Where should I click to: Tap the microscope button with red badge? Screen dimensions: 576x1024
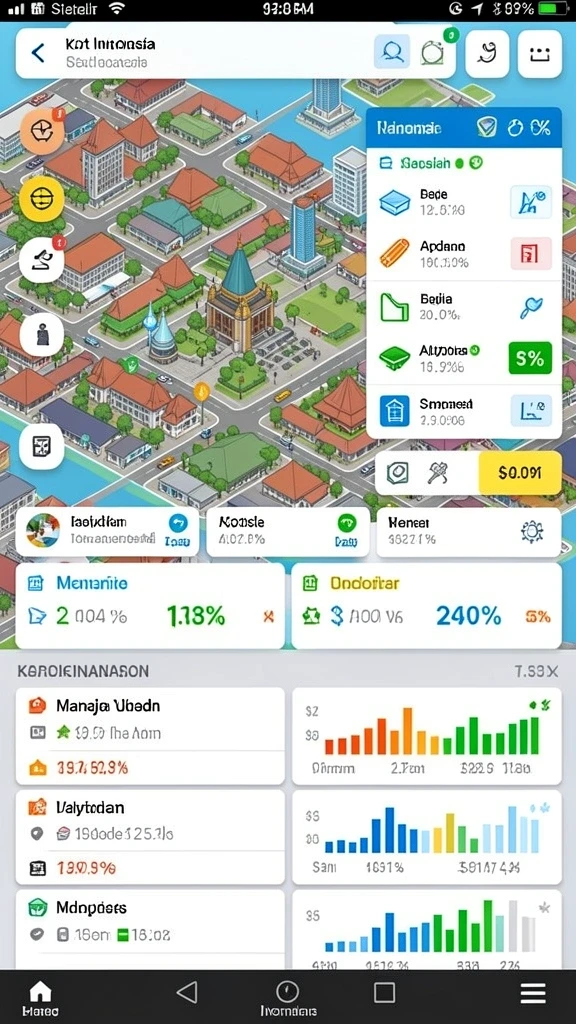(x=42, y=260)
